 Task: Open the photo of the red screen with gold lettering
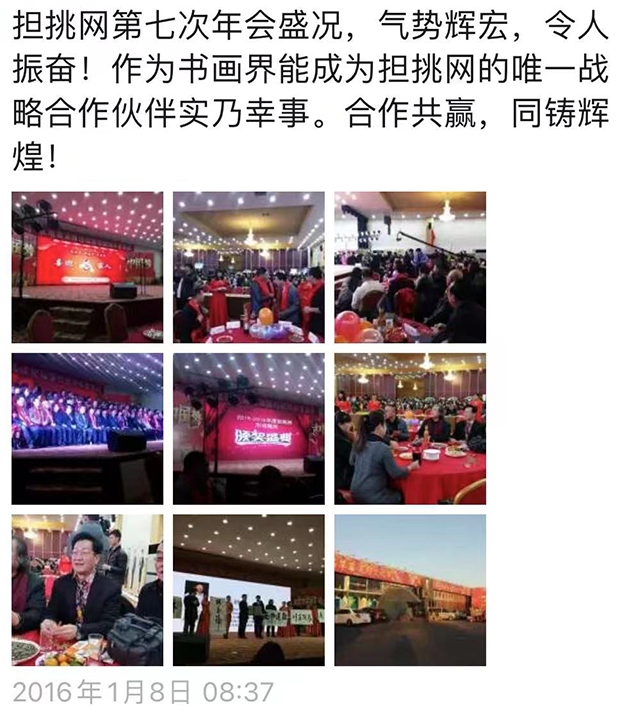249,428
